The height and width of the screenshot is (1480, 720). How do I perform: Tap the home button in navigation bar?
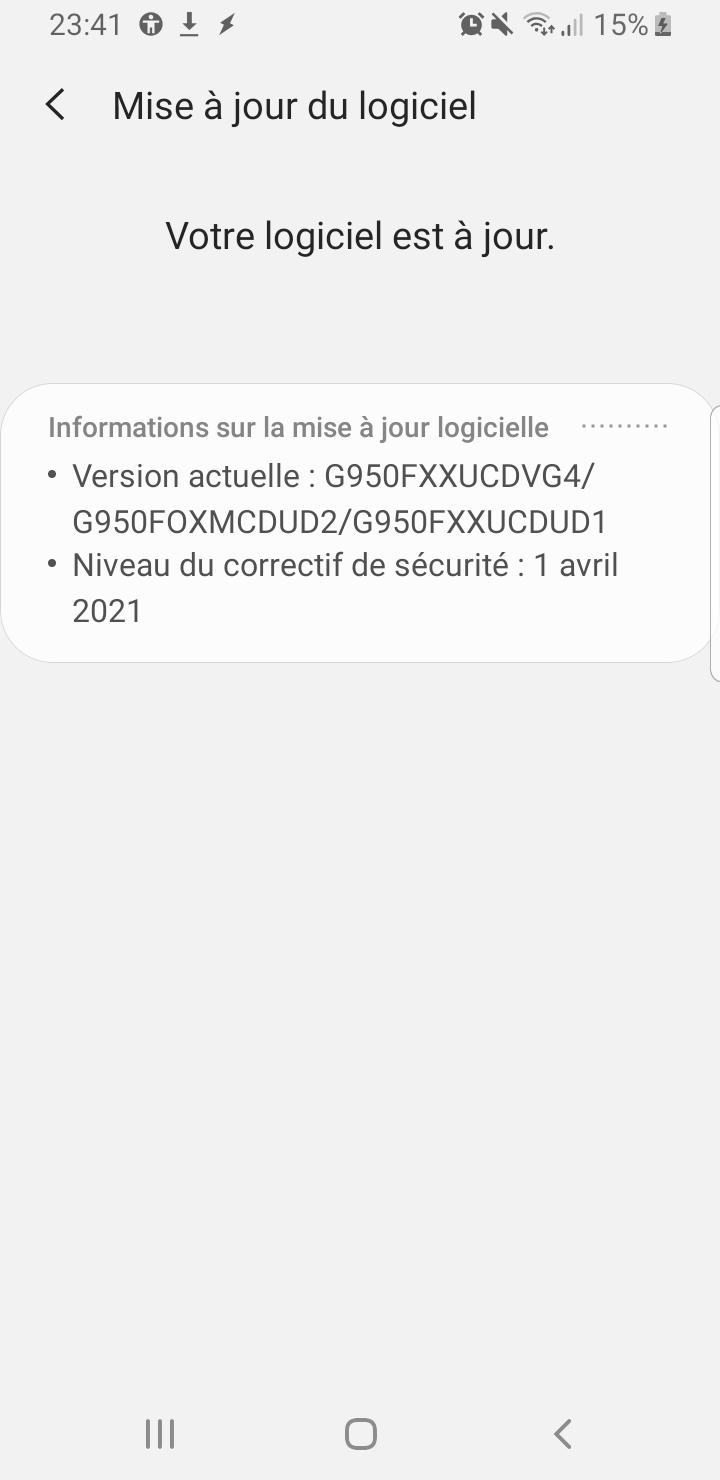point(360,1434)
